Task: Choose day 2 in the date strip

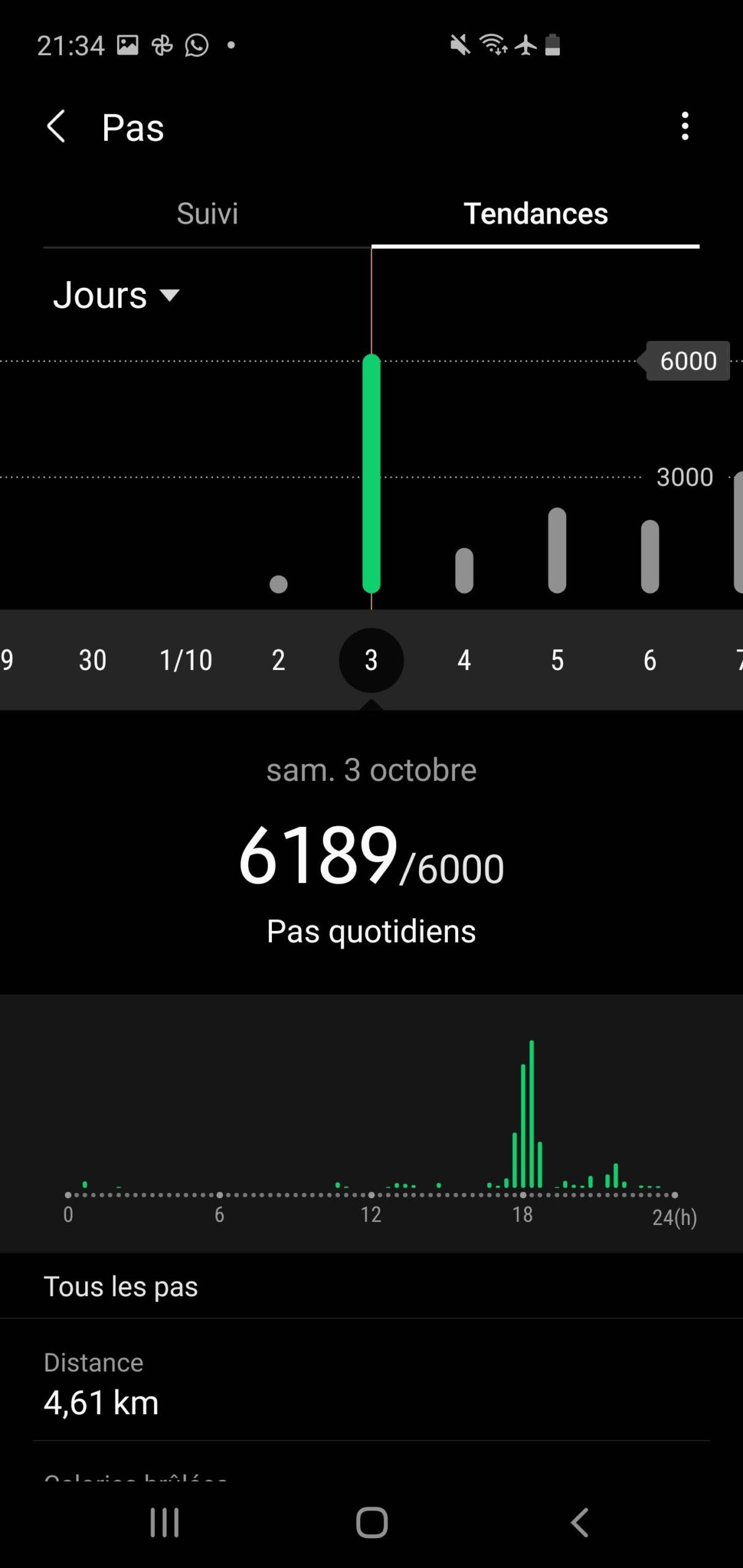Action: 278,660
